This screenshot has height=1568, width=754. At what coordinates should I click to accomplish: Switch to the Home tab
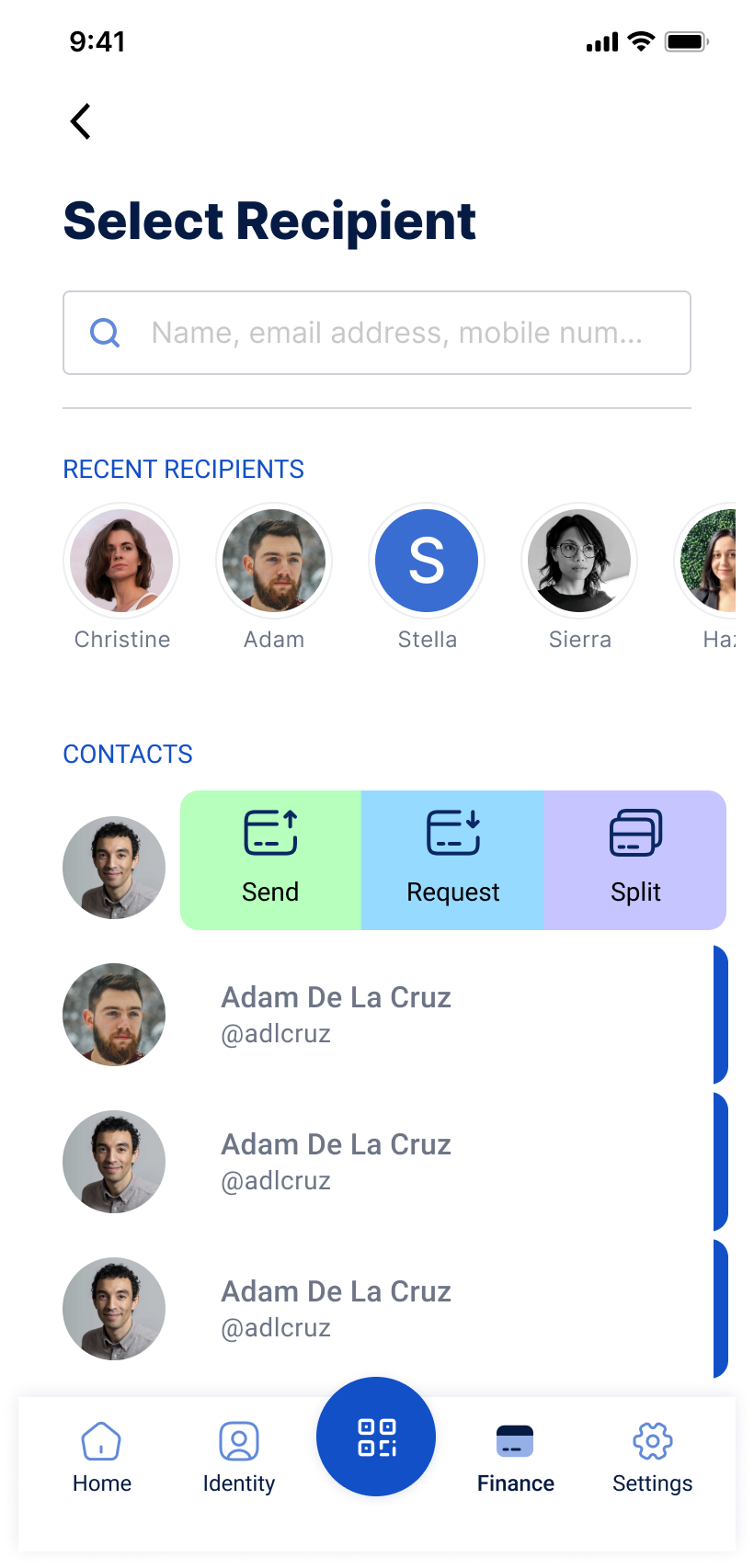101,1458
